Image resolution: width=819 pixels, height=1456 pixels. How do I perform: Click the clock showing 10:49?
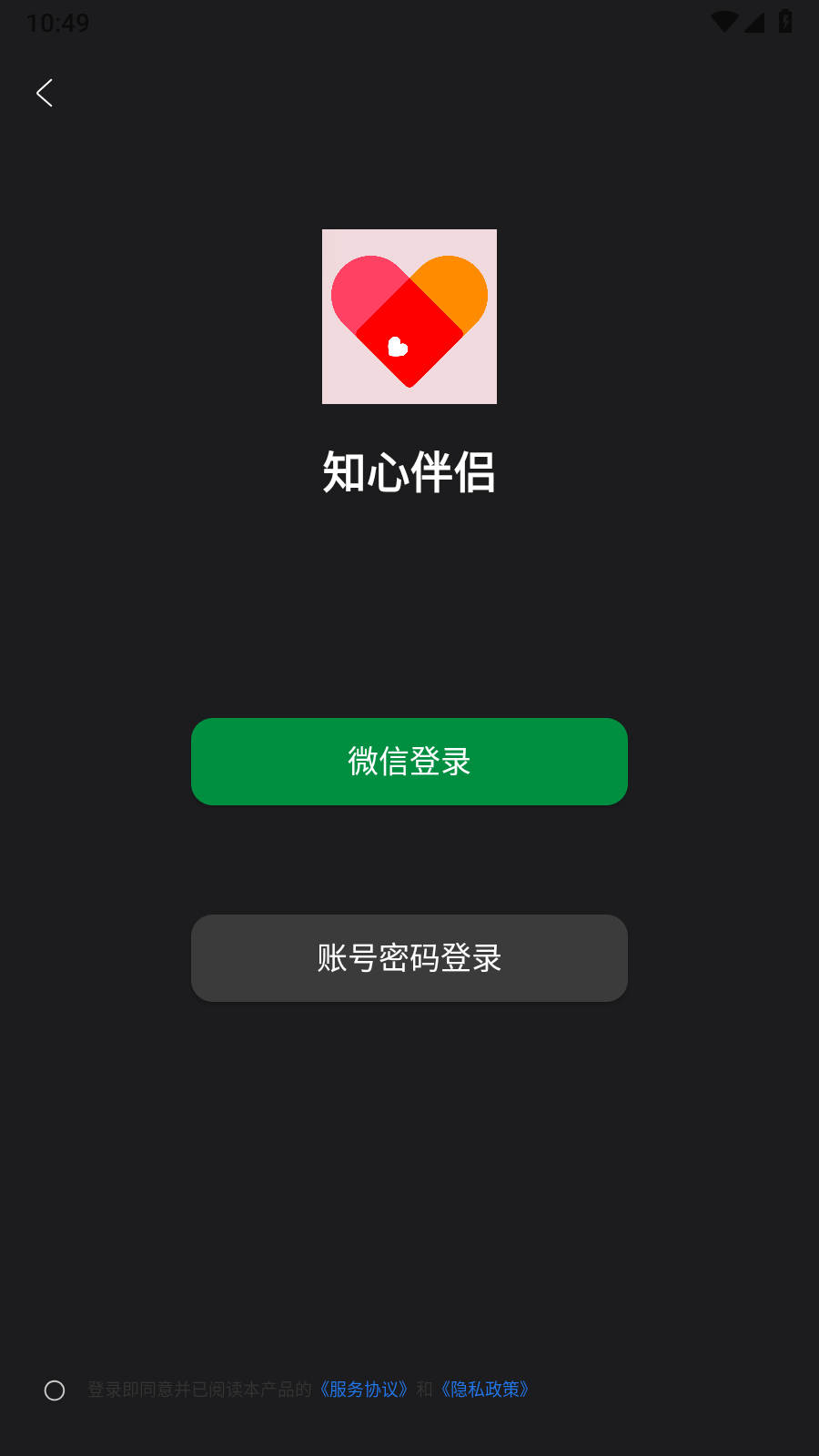click(56, 22)
